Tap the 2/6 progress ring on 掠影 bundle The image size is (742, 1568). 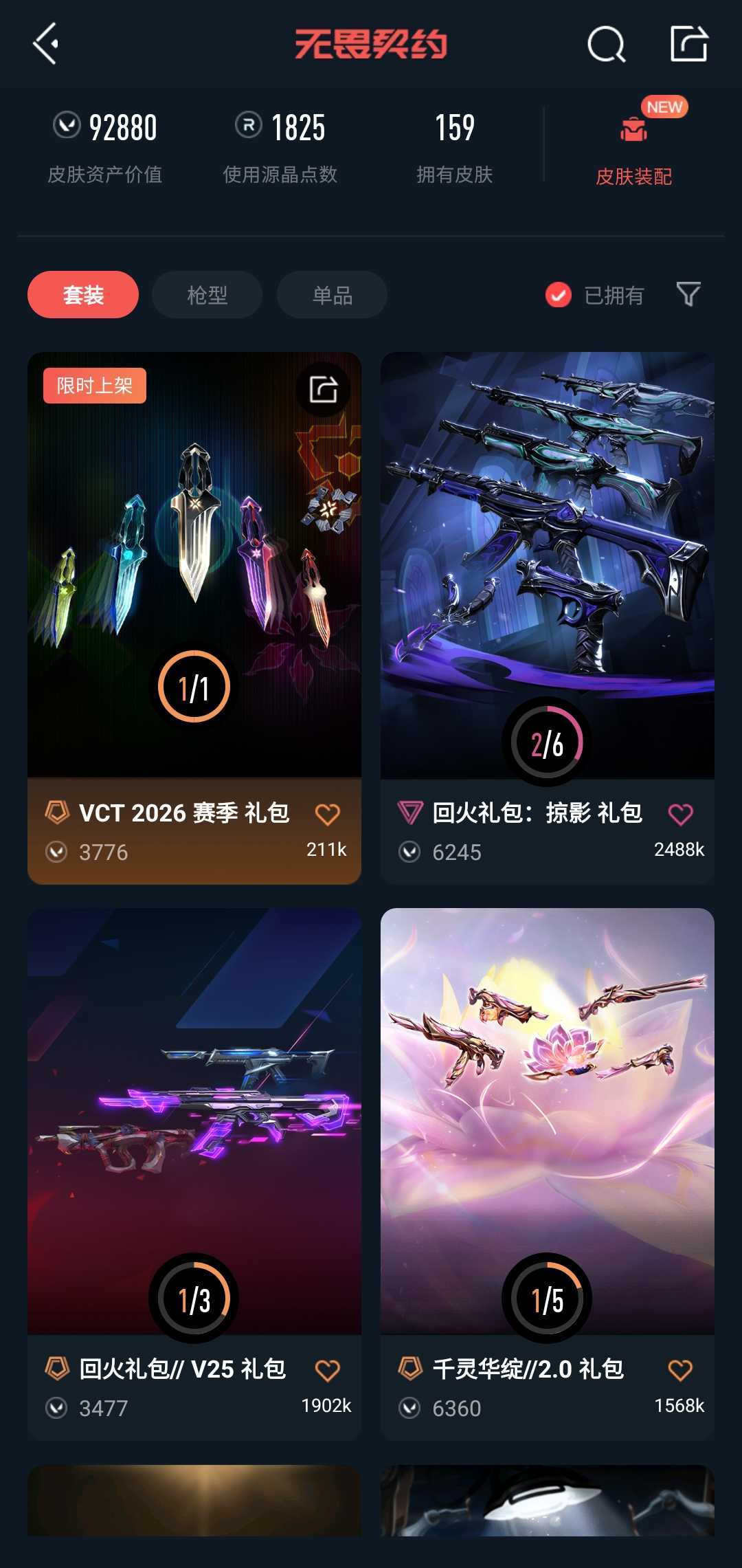(546, 742)
